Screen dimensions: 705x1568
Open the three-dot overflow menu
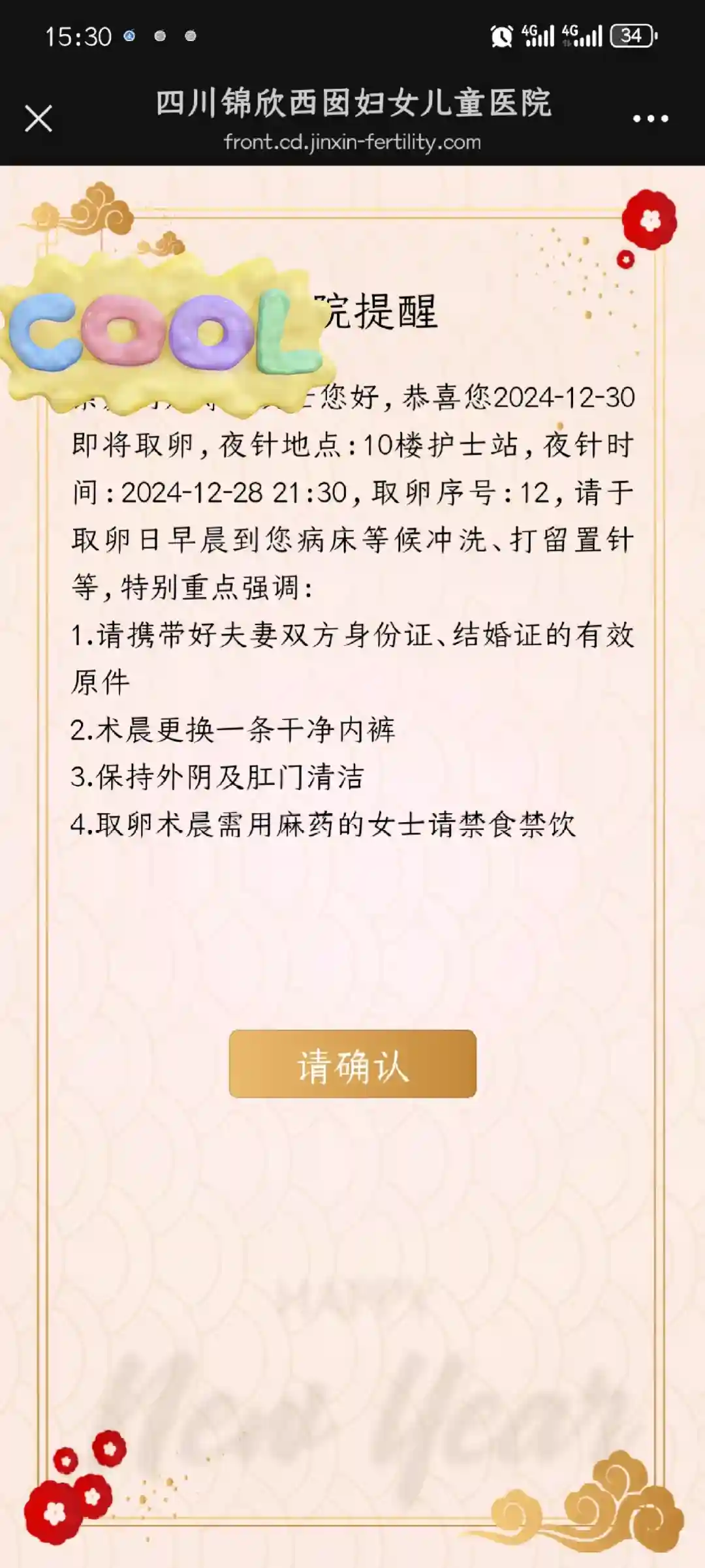650,119
